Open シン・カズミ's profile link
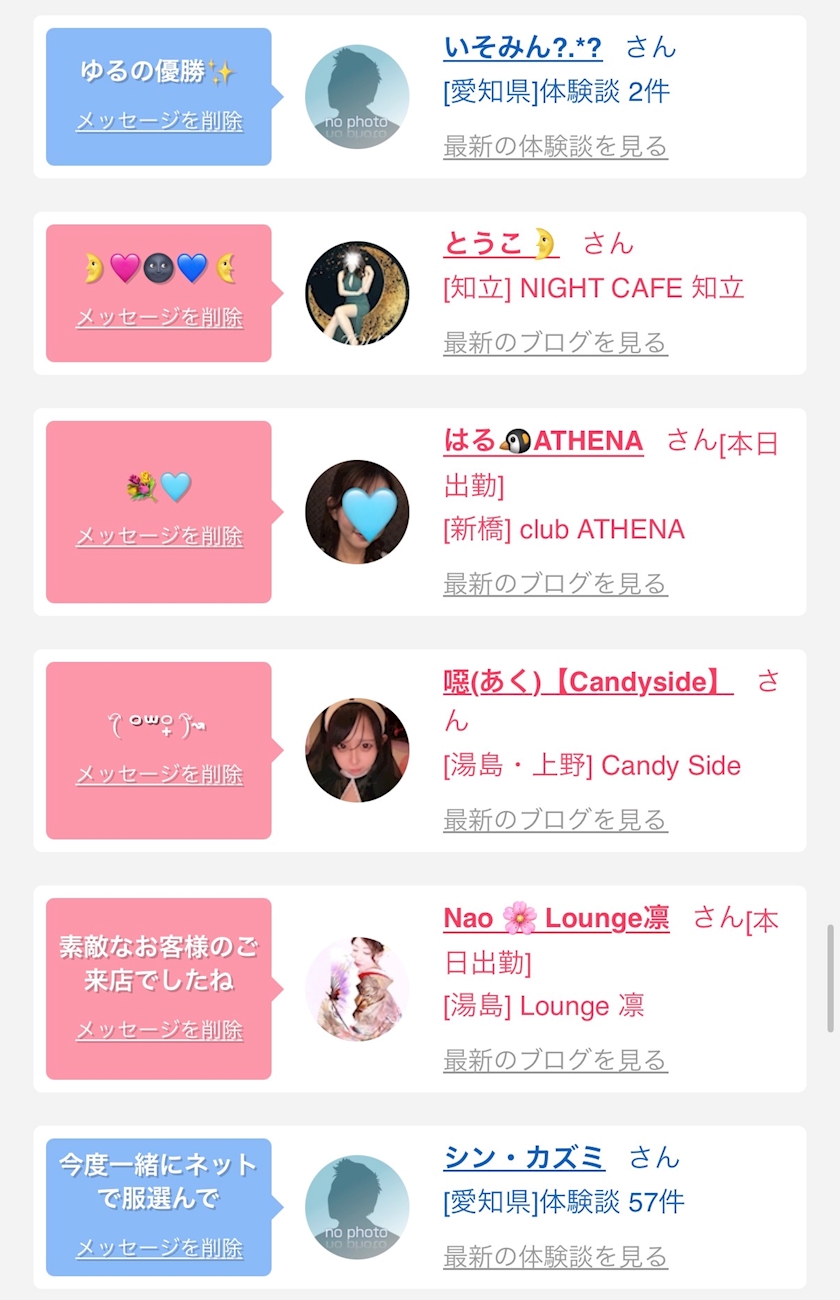 524,1157
